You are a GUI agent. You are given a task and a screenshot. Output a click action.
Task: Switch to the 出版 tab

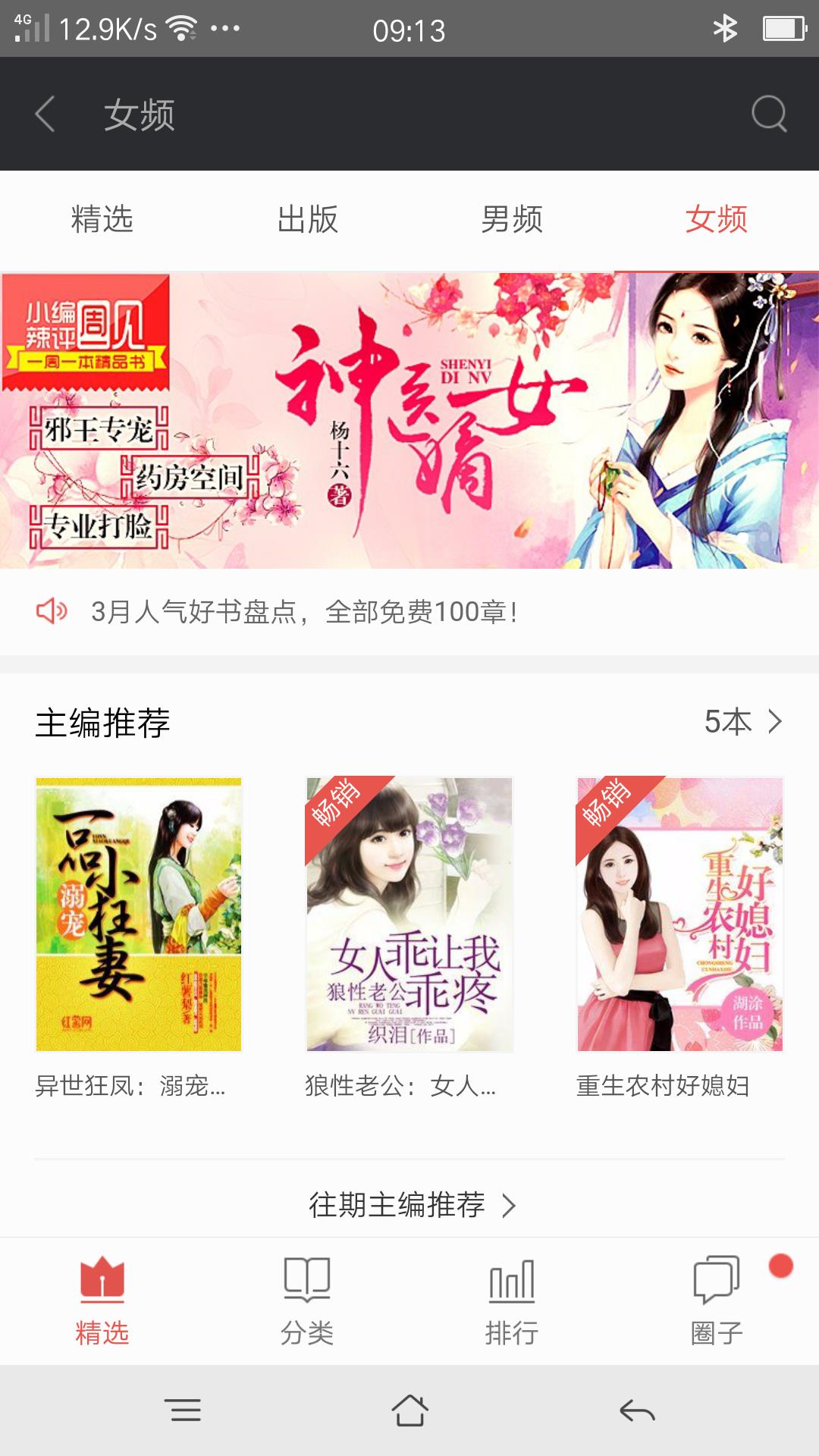(x=307, y=220)
